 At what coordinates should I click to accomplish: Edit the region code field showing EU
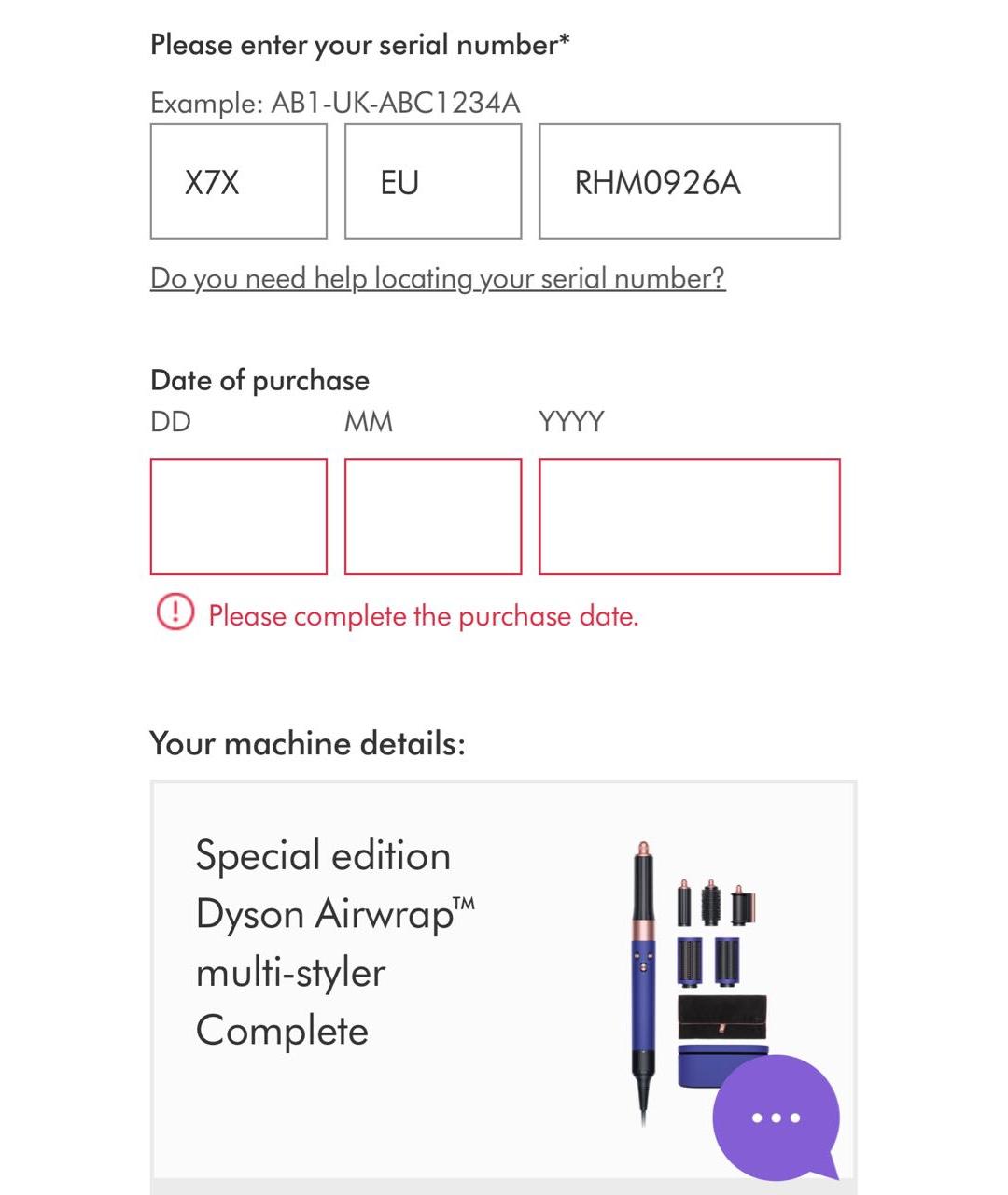click(432, 182)
